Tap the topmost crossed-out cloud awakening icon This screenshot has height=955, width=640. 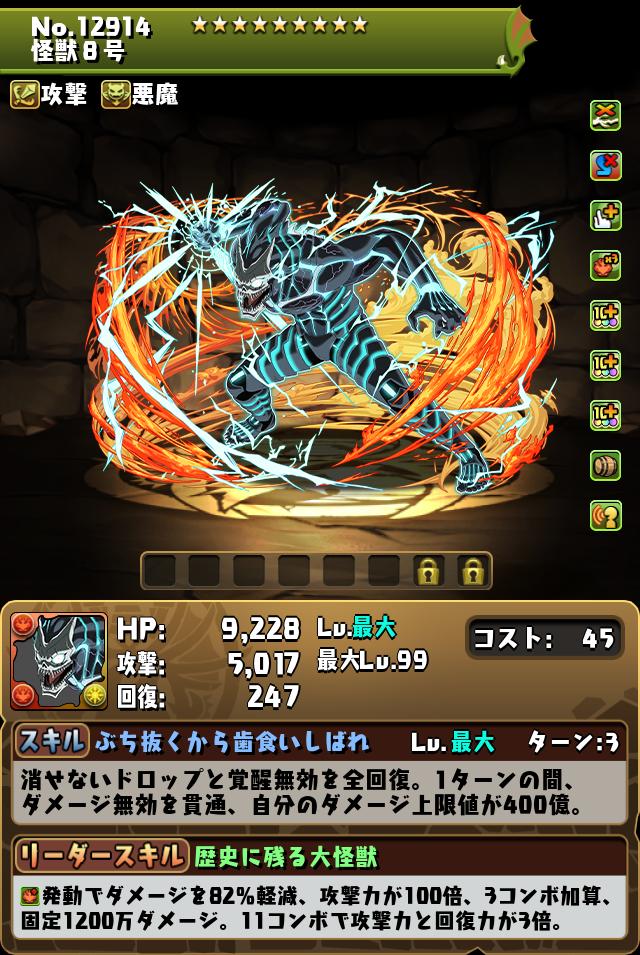coord(605,115)
